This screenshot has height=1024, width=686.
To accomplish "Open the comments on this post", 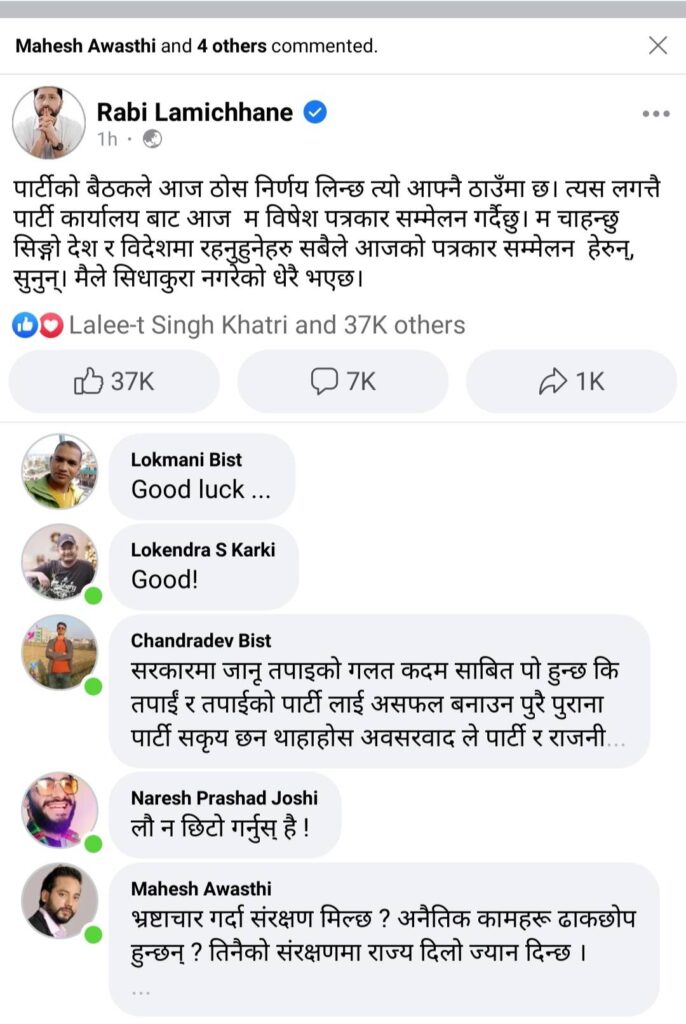I will 342,381.
